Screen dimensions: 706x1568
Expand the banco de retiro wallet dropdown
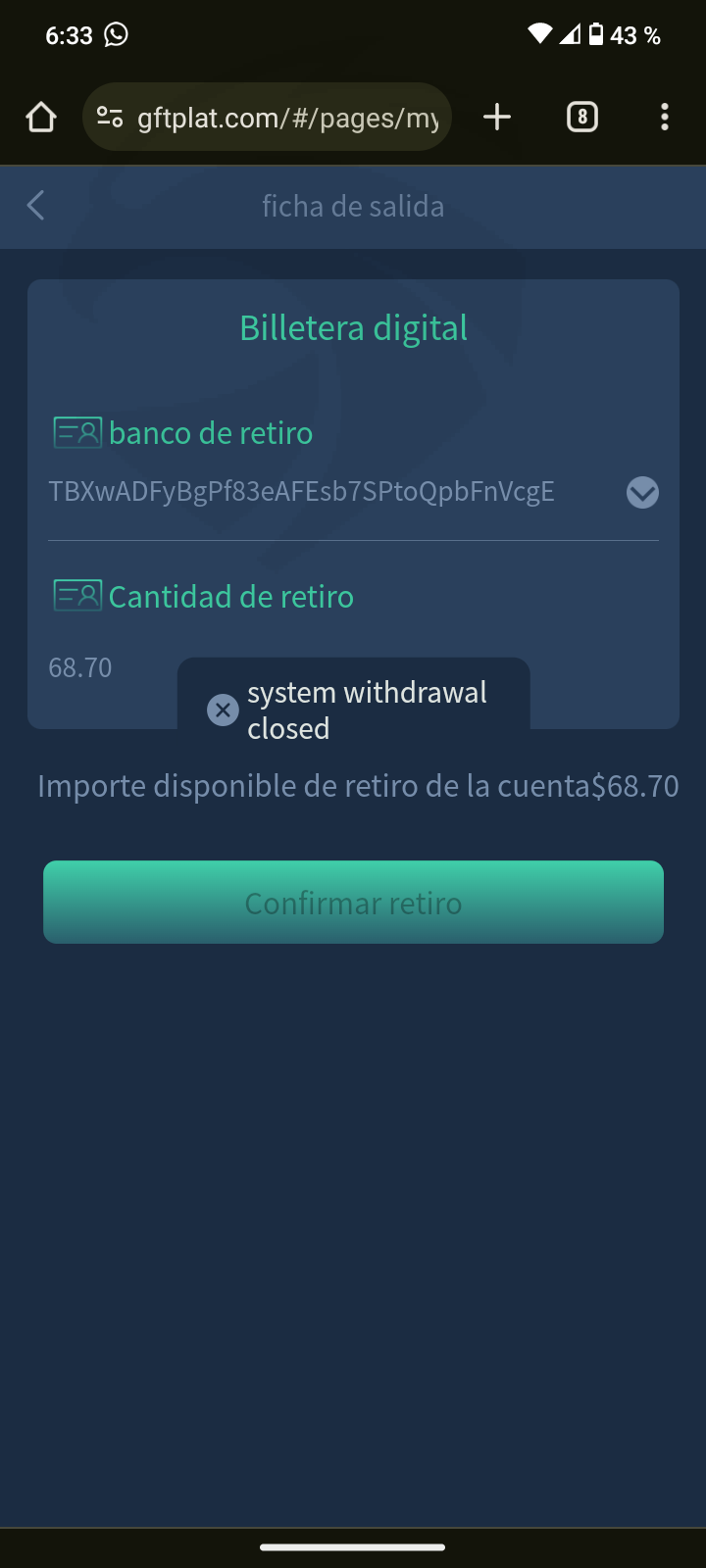642,492
